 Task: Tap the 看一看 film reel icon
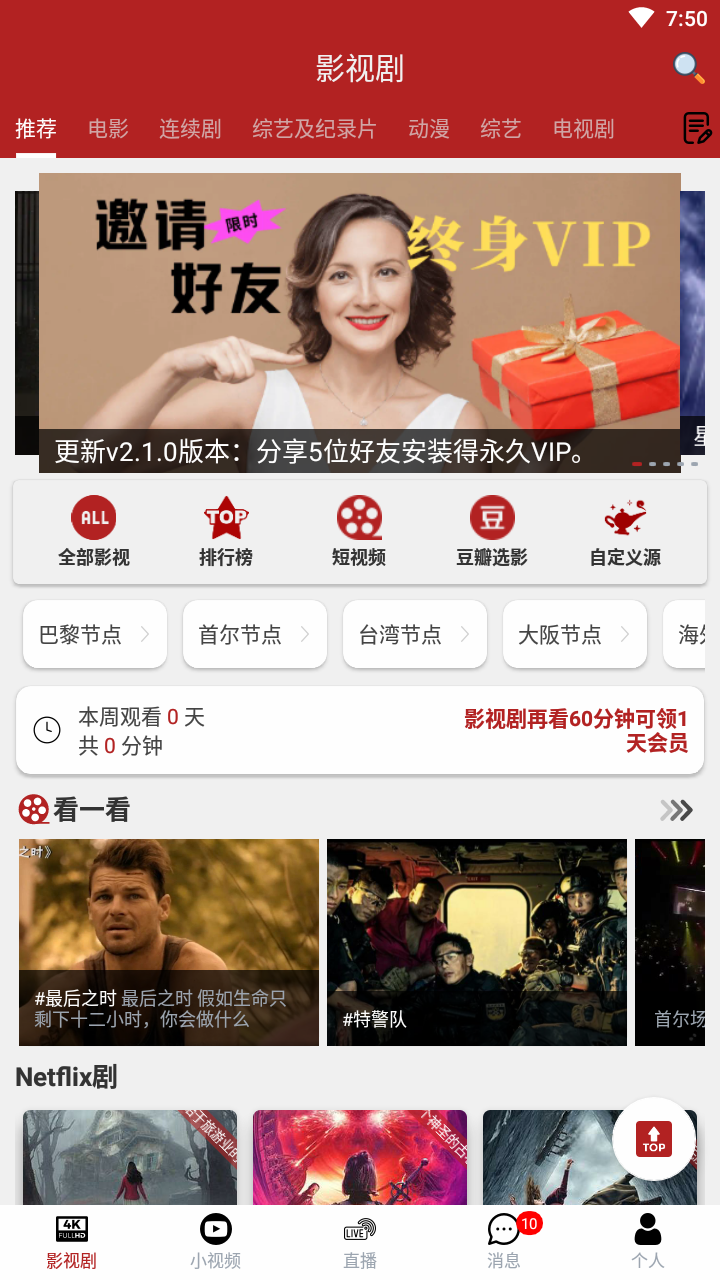point(33,808)
